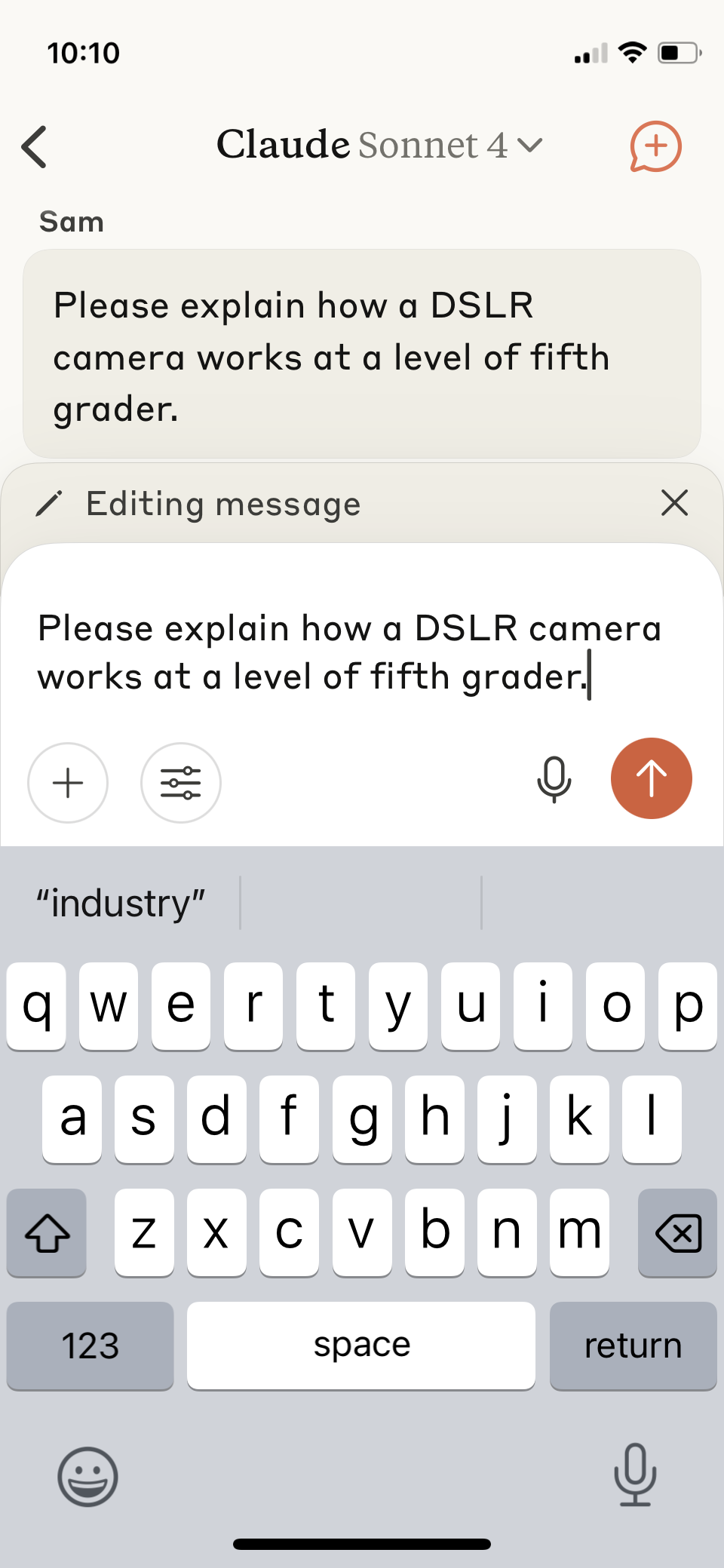724x1568 pixels.
Task: Start a new chat
Action: [x=655, y=146]
